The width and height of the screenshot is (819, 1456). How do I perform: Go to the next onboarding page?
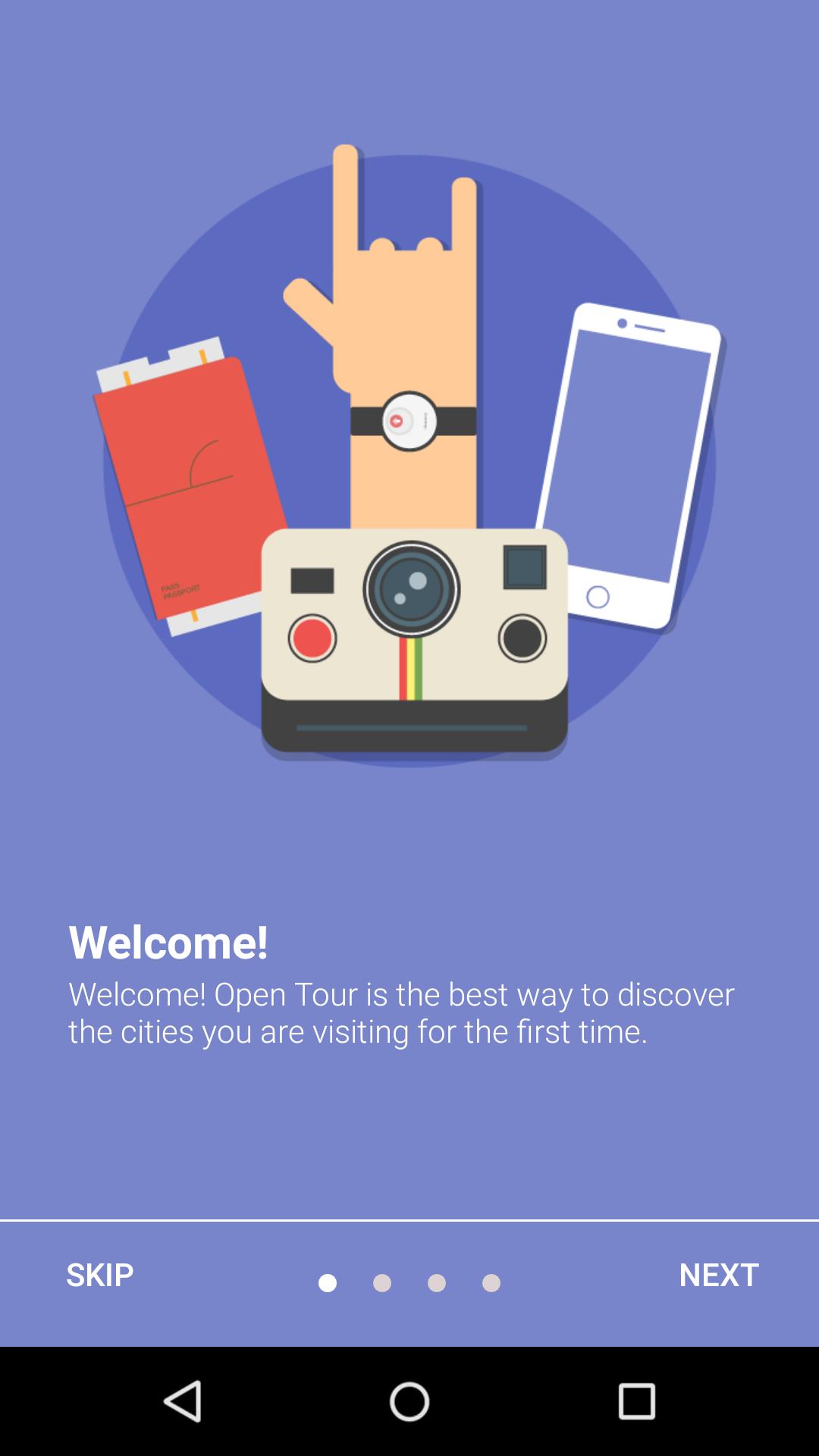tap(718, 1275)
